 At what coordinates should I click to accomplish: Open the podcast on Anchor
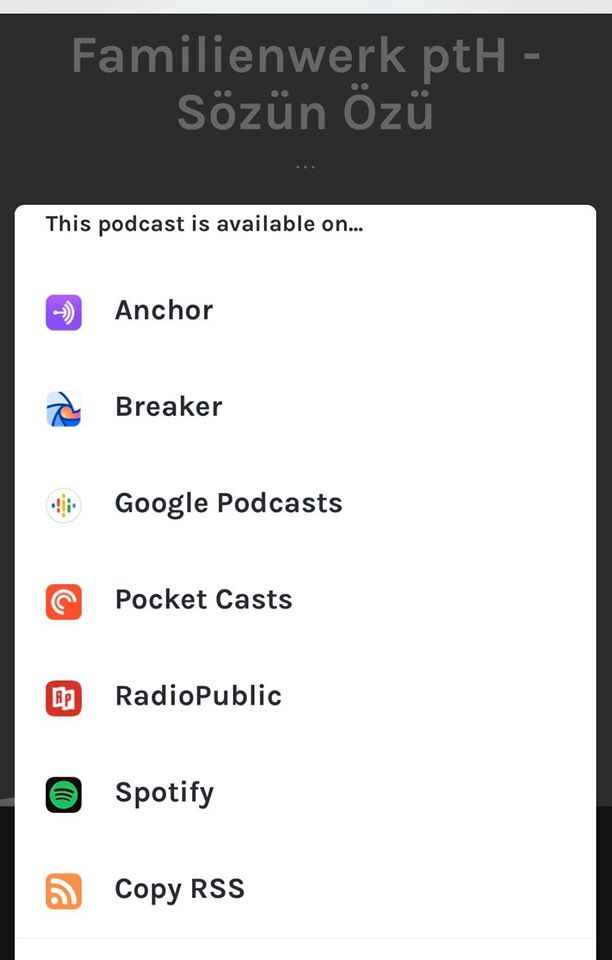164,311
